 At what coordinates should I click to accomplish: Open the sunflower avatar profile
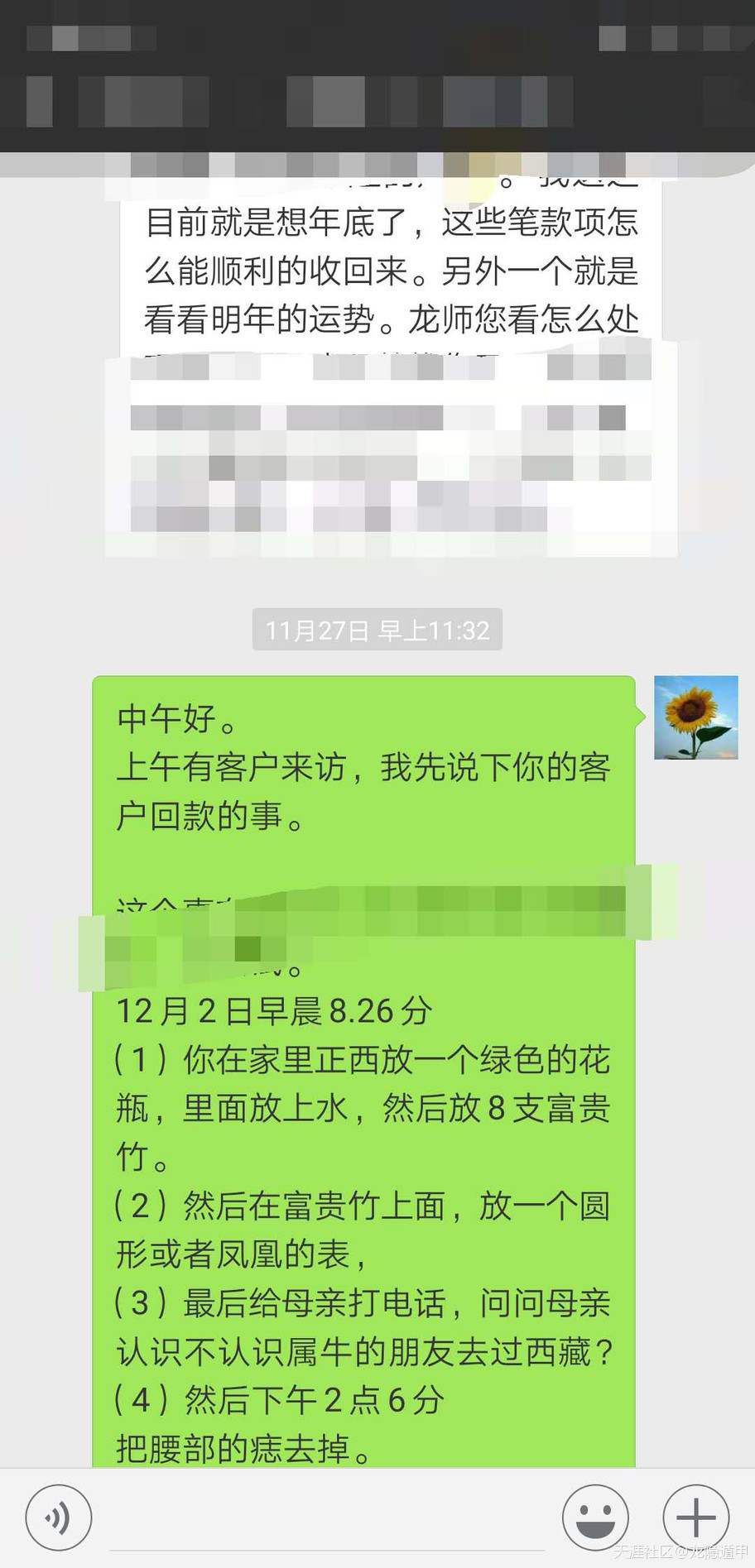(x=695, y=717)
